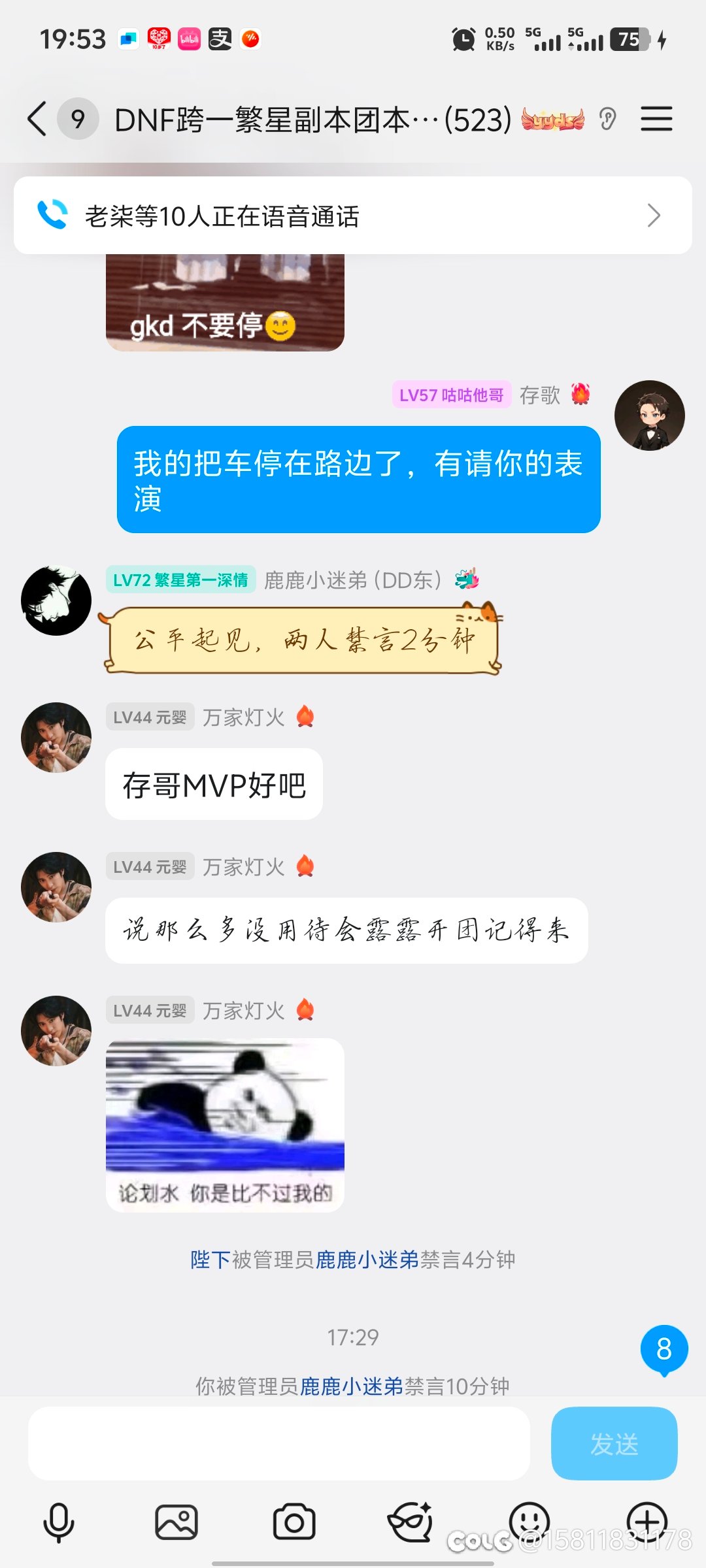Open the photo gallery picker
Image resolution: width=706 pixels, height=1568 pixels.
(x=176, y=1522)
